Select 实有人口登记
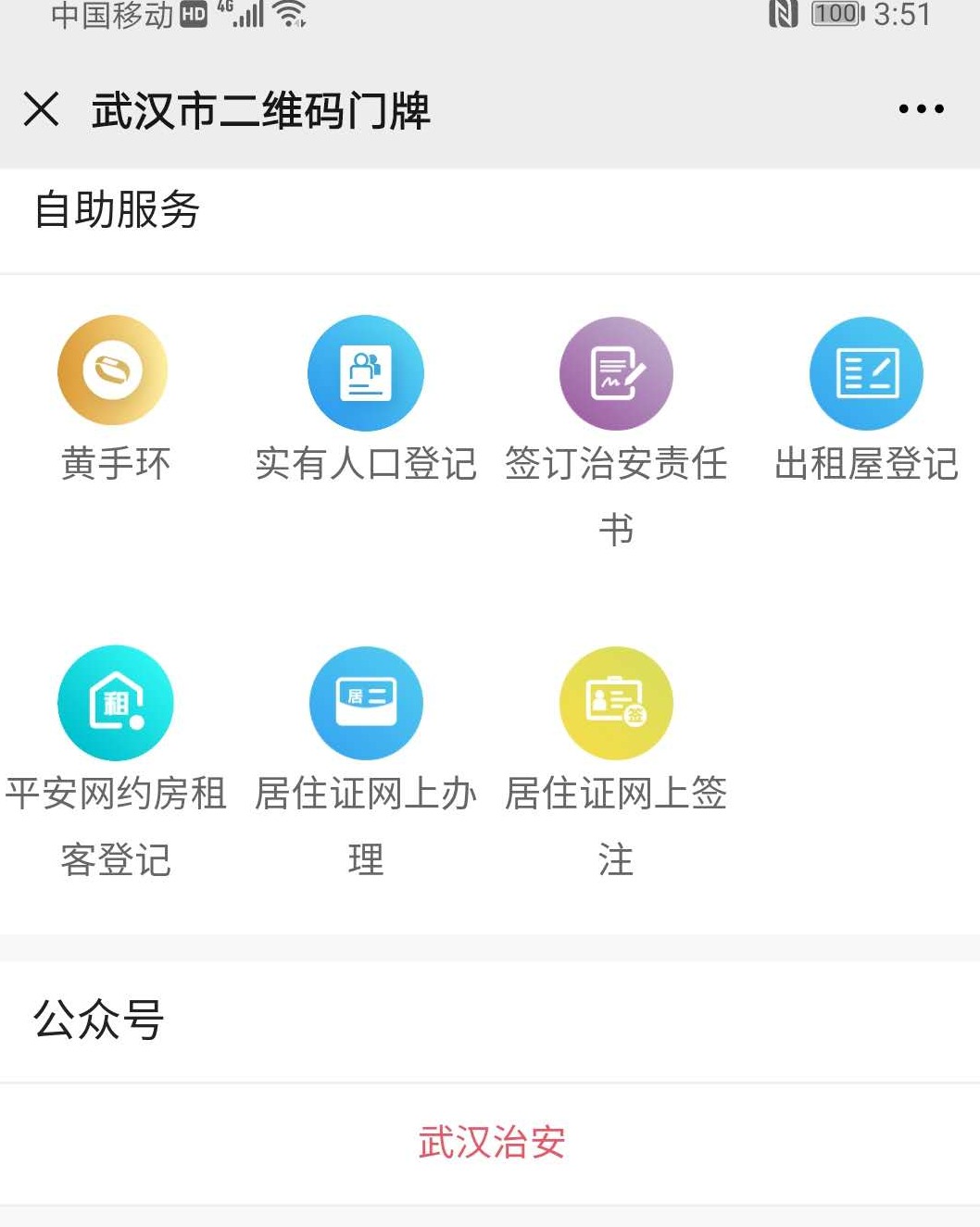This screenshot has height=1227, width=980. tap(366, 373)
